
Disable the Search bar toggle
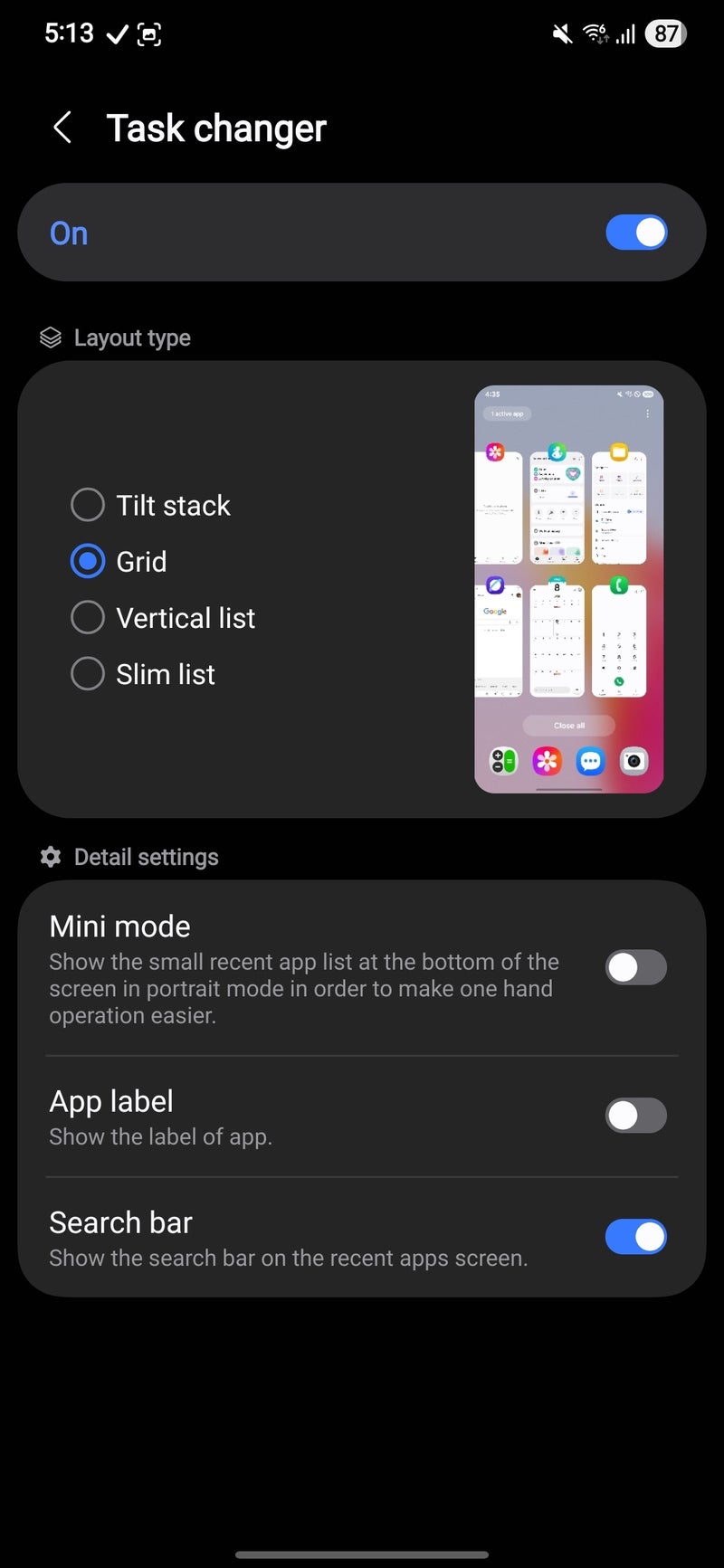tap(635, 1236)
